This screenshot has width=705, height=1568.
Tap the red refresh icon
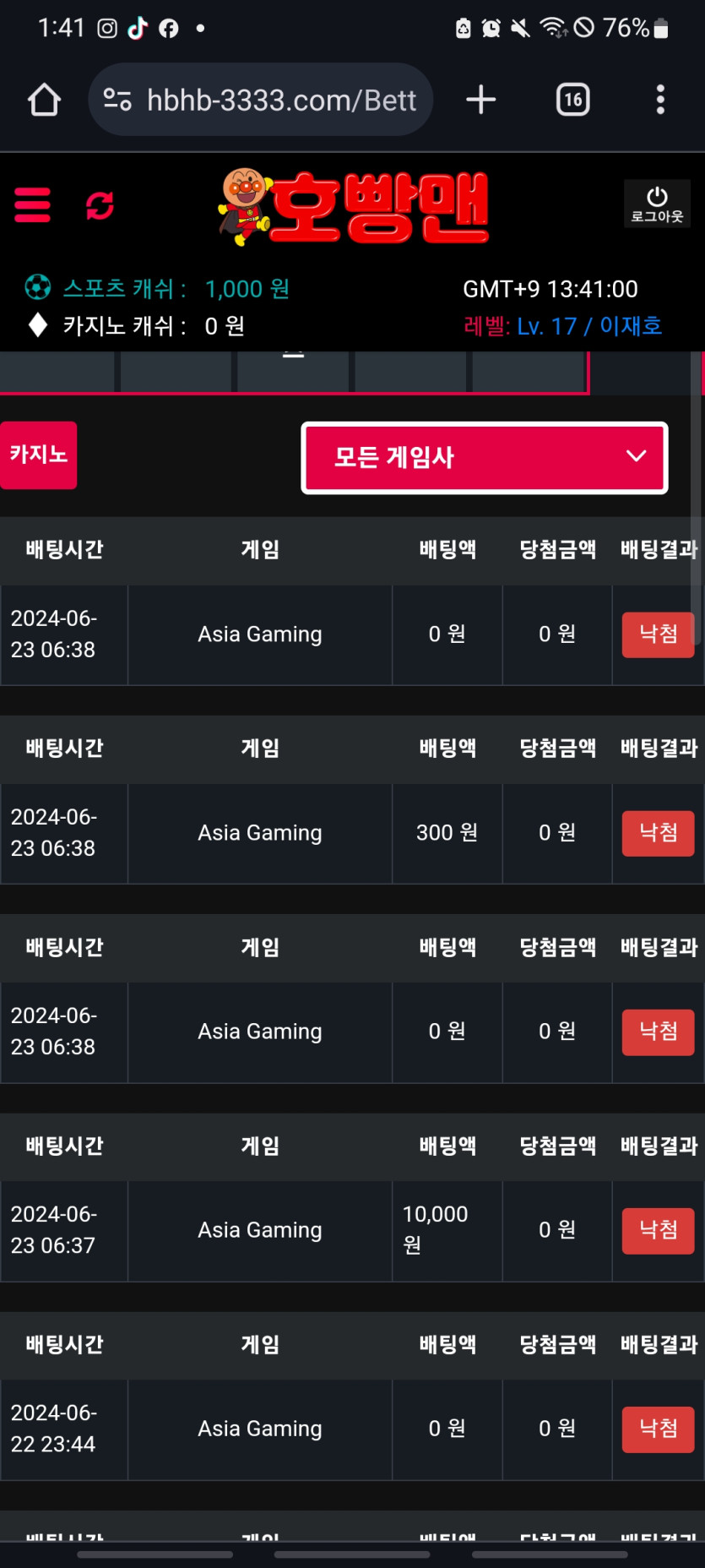(x=100, y=205)
